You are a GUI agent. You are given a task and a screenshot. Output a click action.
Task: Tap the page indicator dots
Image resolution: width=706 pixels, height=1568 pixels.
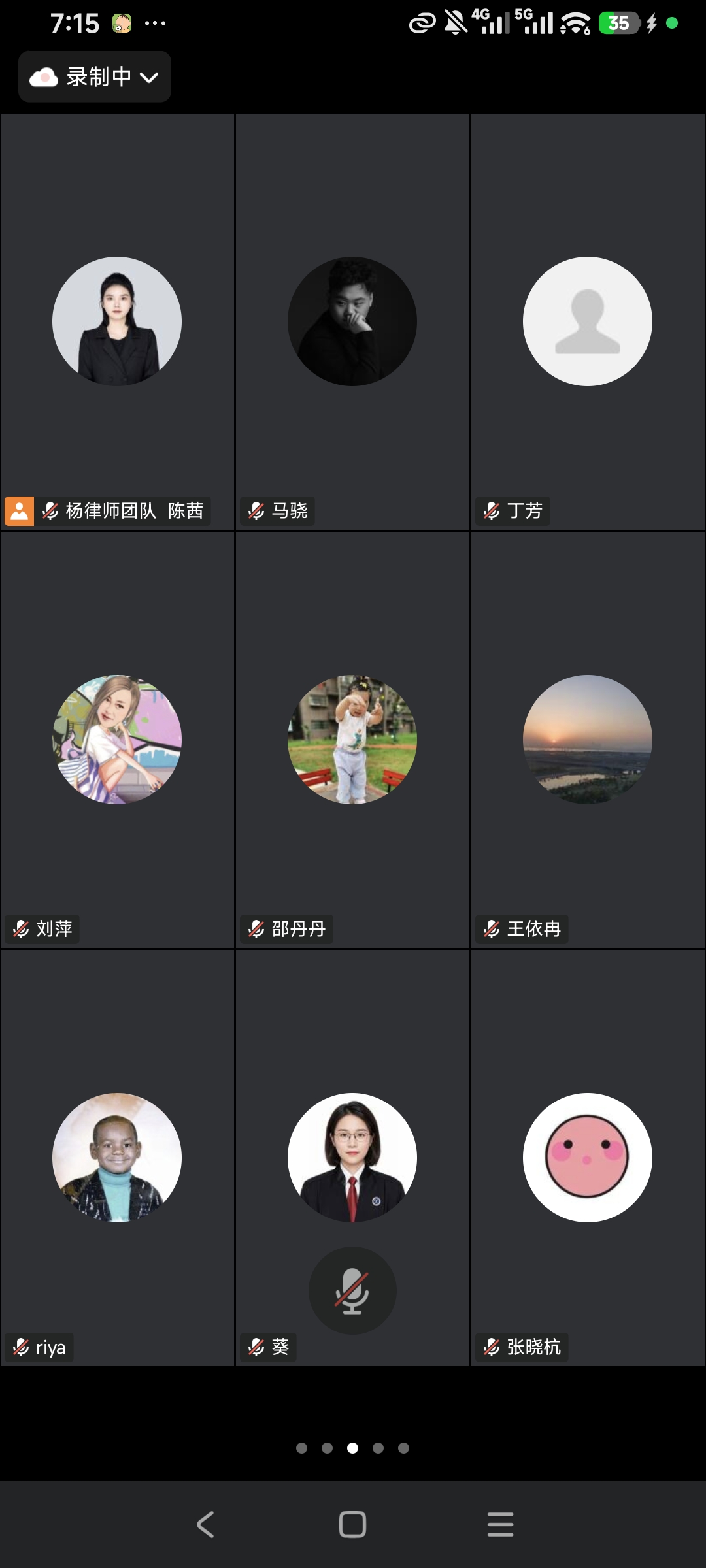pos(352,1448)
